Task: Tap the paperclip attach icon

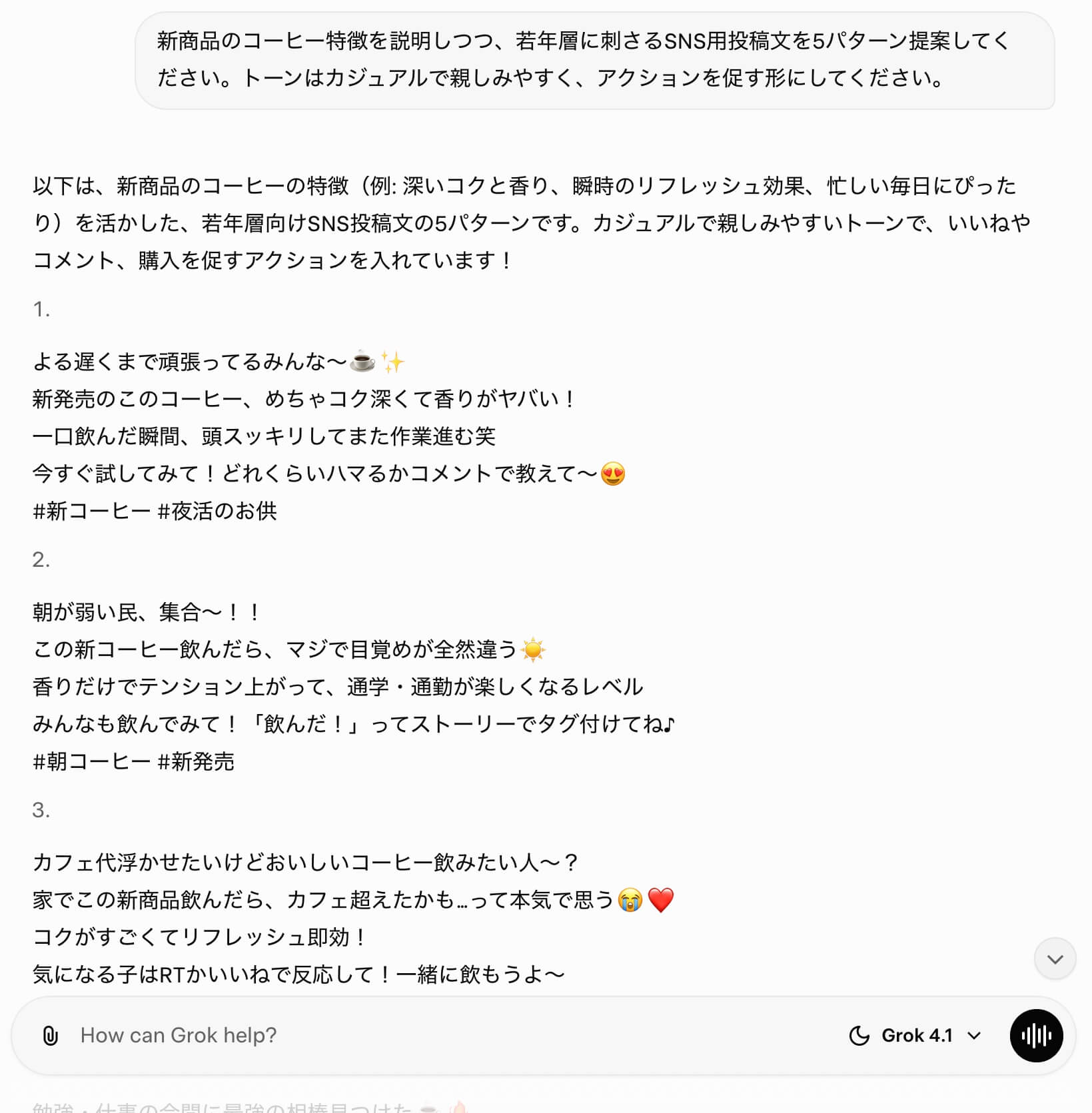Action: tap(51, 1035)
